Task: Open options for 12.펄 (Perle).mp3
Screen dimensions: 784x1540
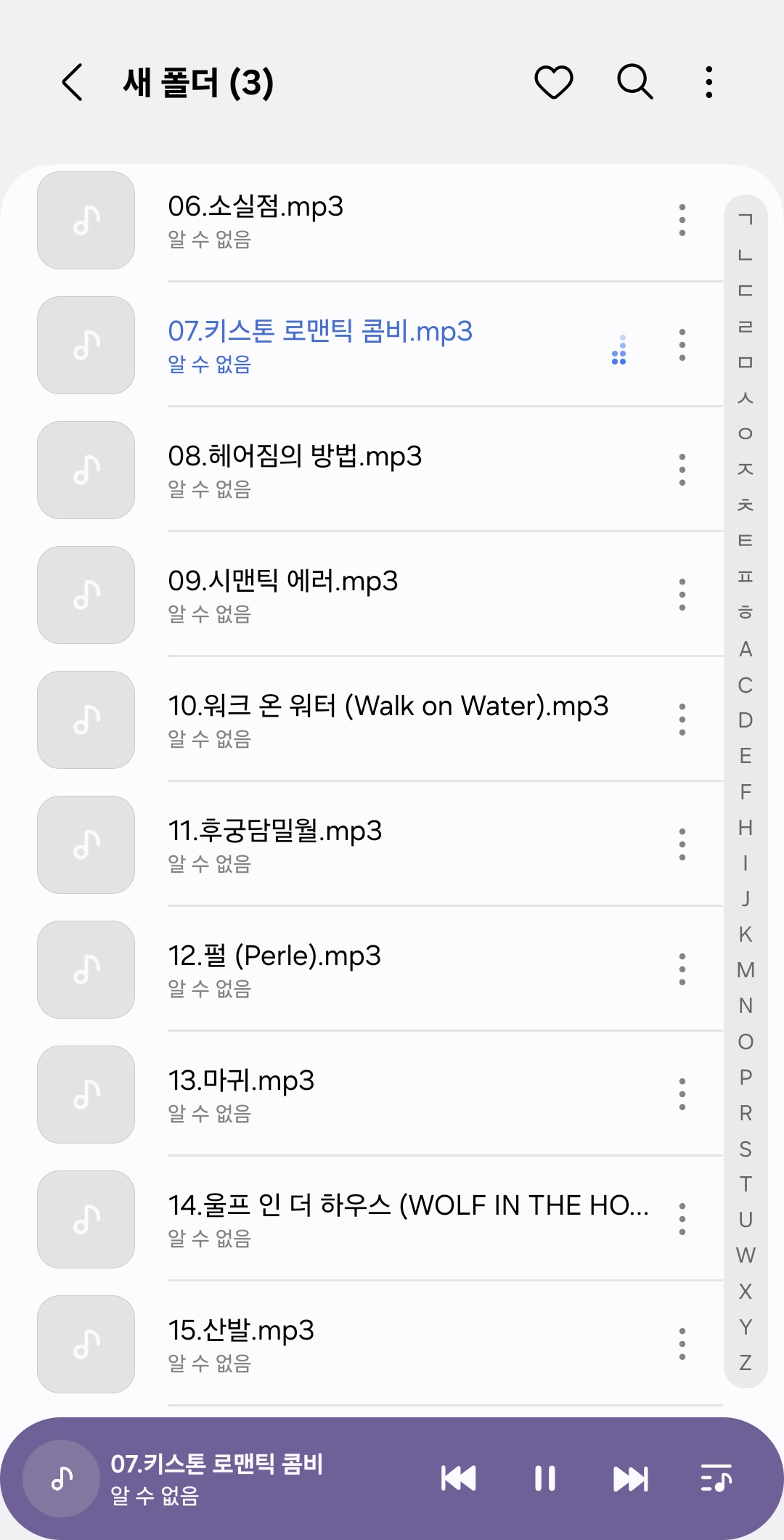Action: pyautogui.click(x=682, y=969)
